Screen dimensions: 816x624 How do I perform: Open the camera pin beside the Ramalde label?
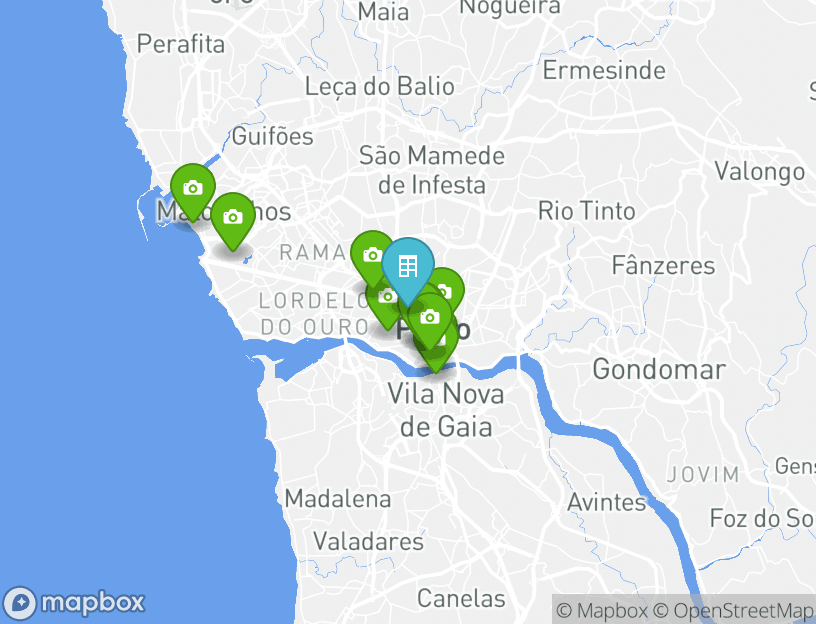click(369, 253)
